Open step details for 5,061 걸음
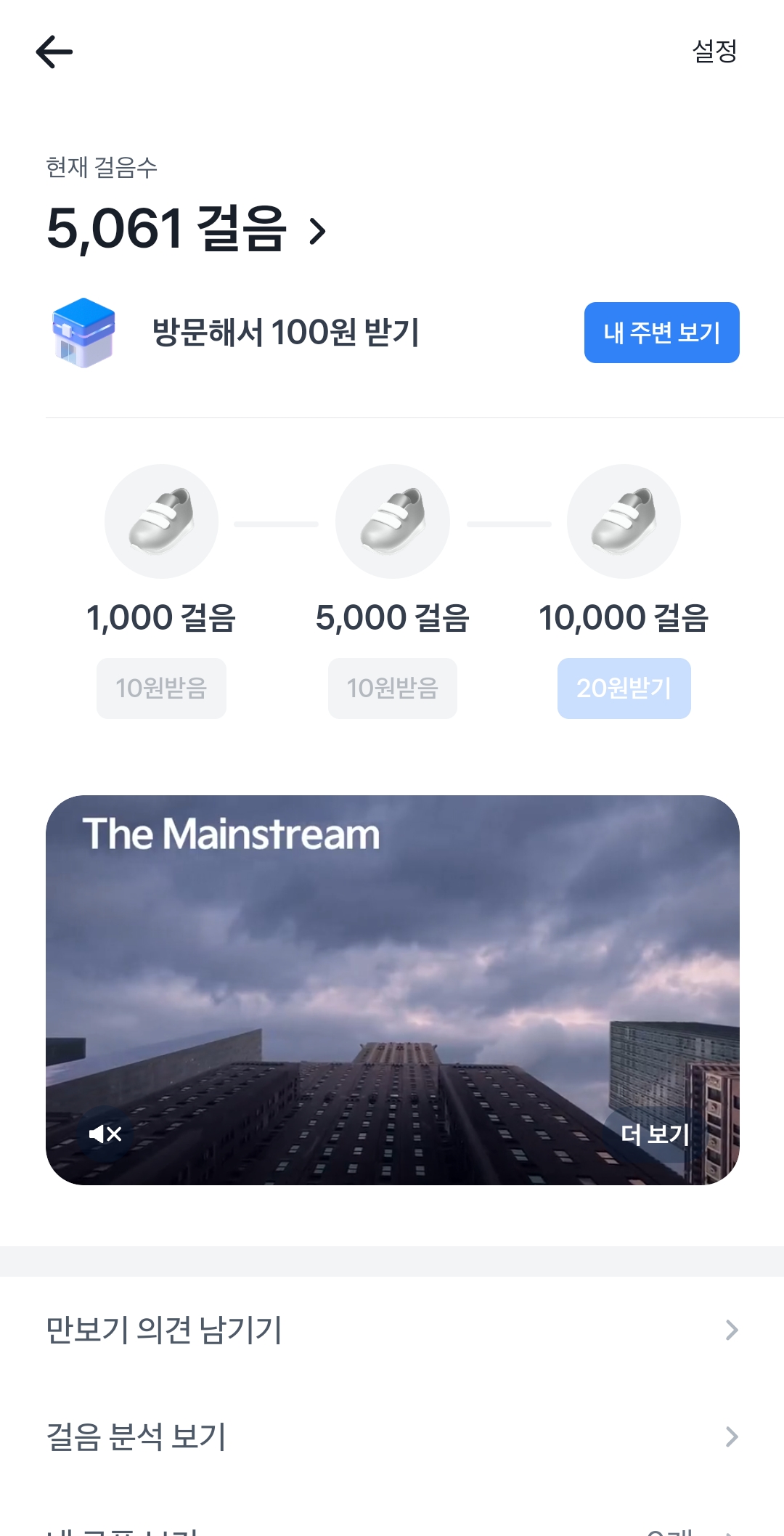Viewport: 784px width, 1536px height. (187, 229)
